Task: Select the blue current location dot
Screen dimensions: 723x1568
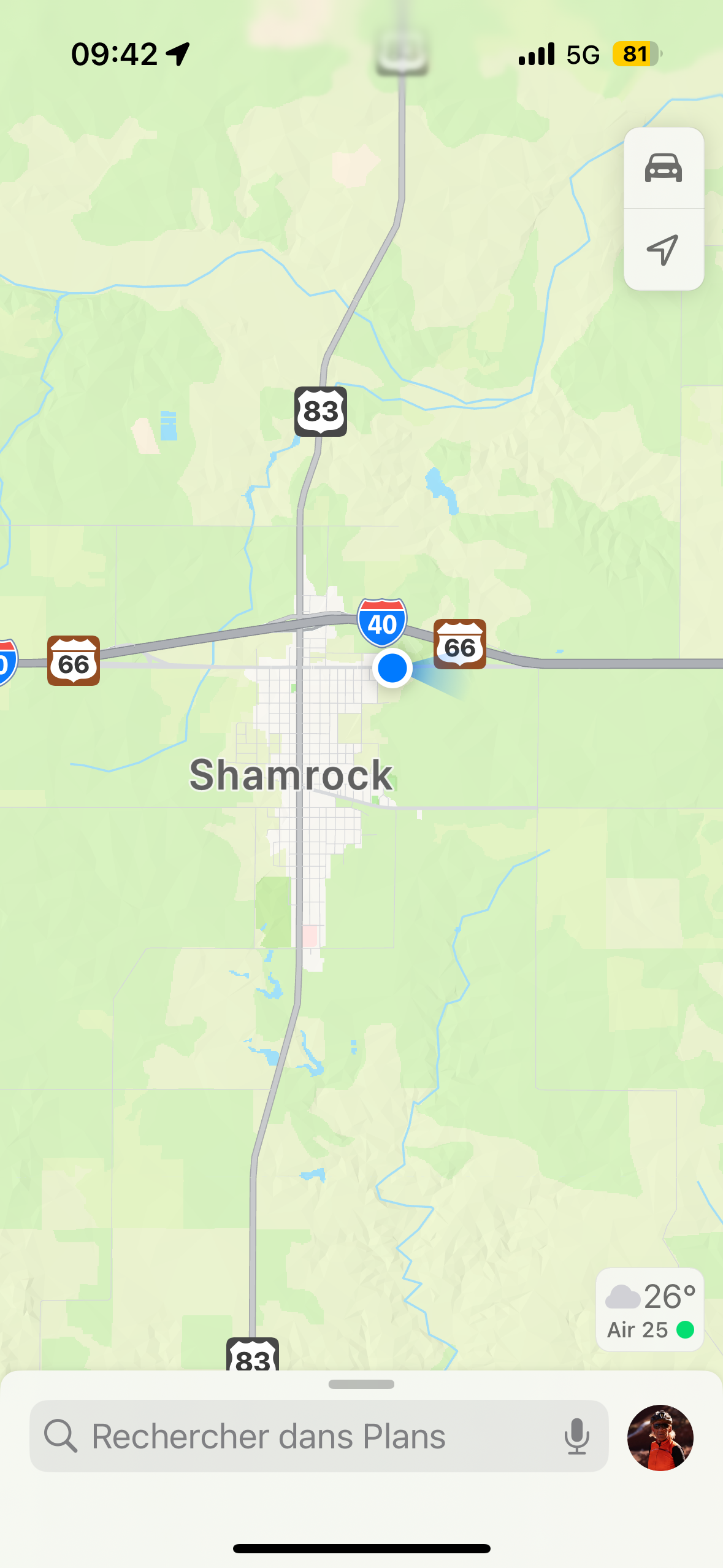Action: coord(392,667)
